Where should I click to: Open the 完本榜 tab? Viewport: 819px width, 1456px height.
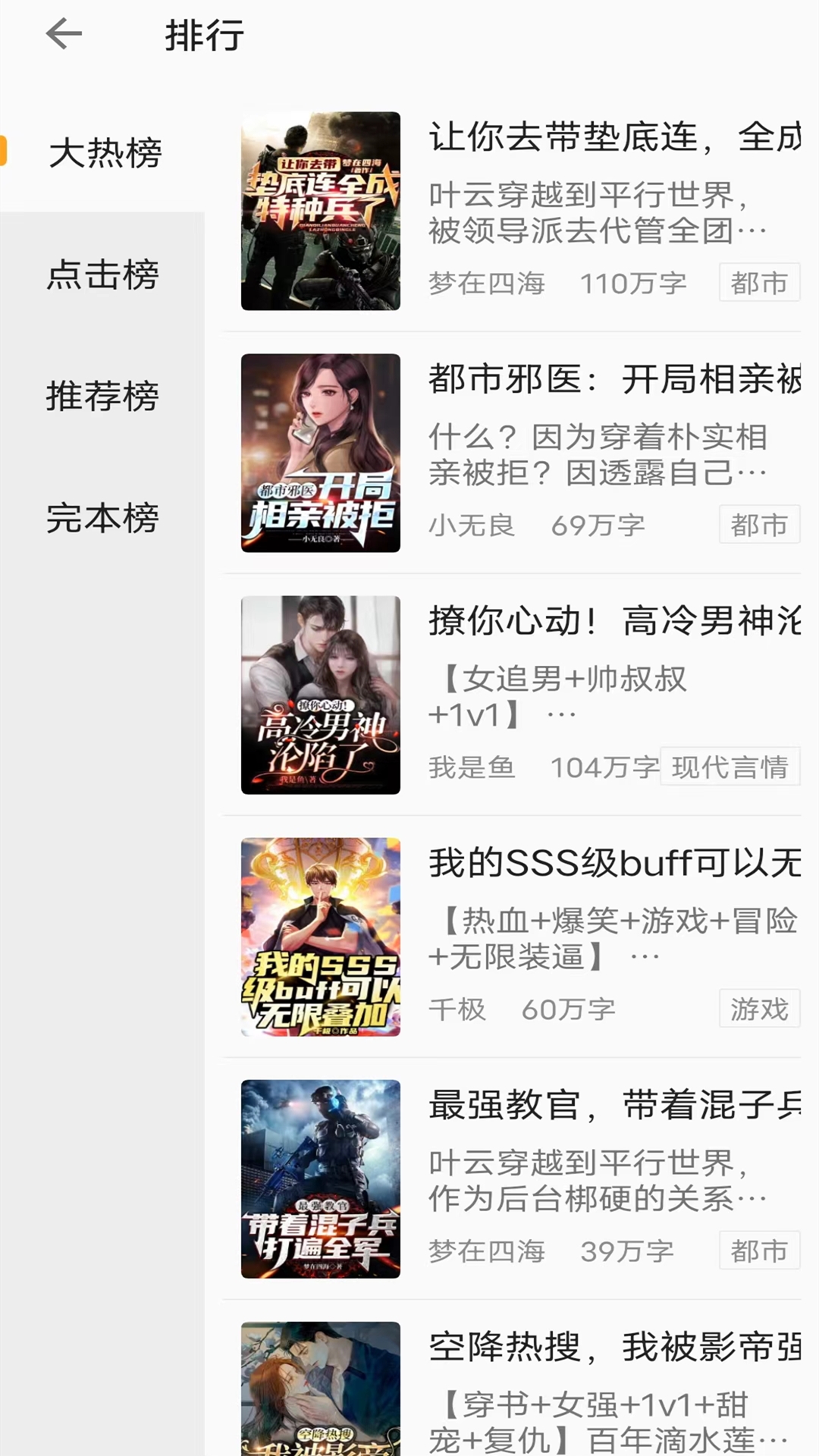coord(102,518)
